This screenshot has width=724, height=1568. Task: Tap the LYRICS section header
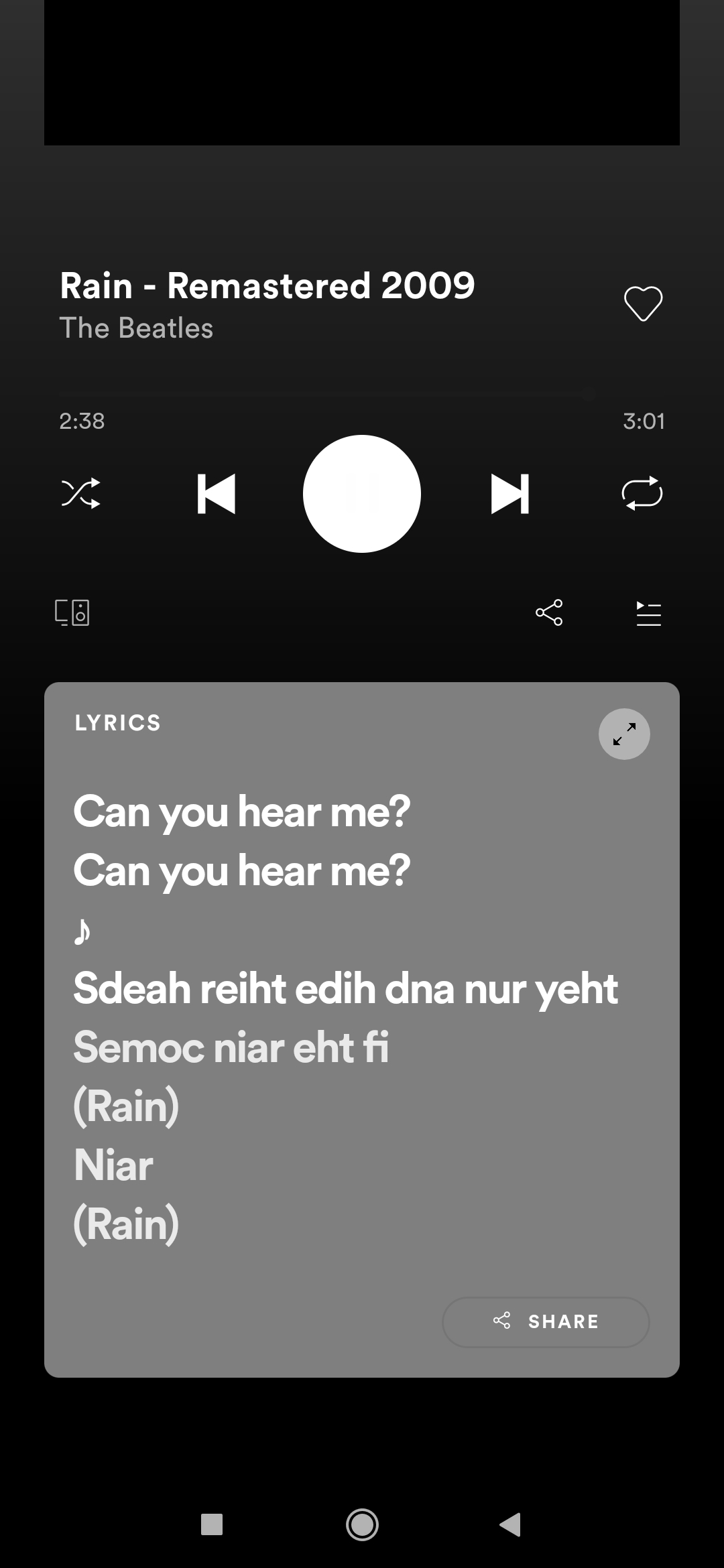tap(117, 722)
